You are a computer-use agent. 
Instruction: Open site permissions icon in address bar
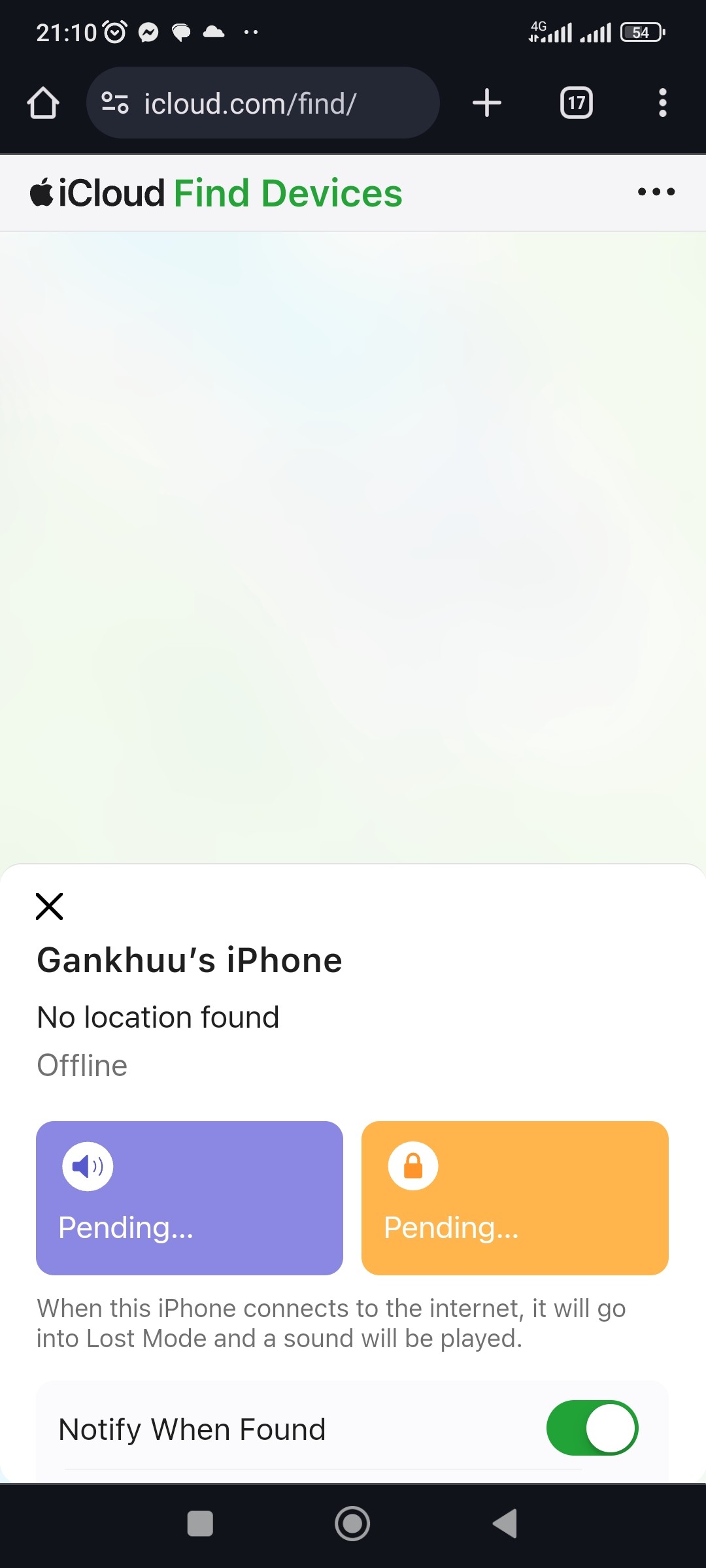click(114, 102)
